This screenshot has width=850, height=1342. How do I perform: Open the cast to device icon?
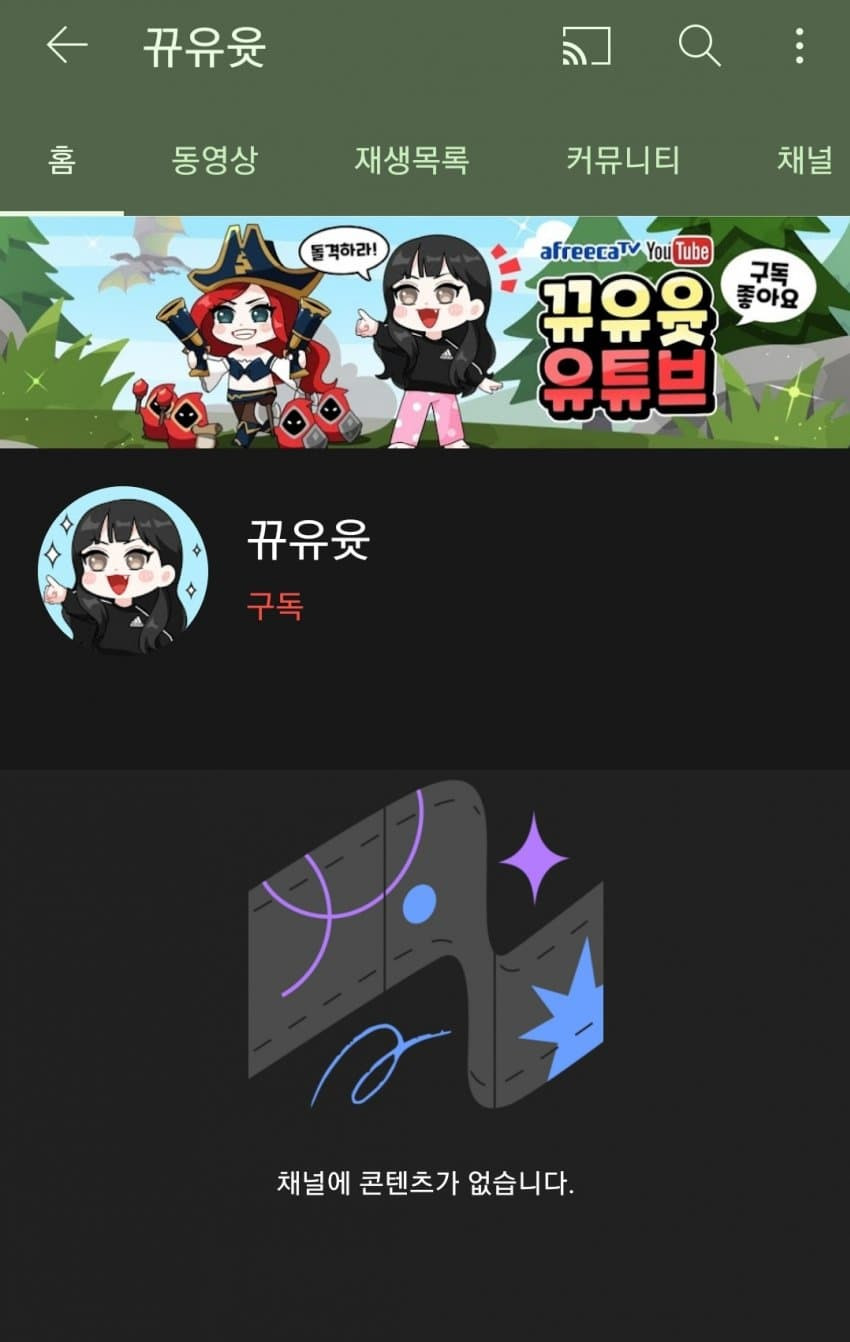[x=586, y=46]
